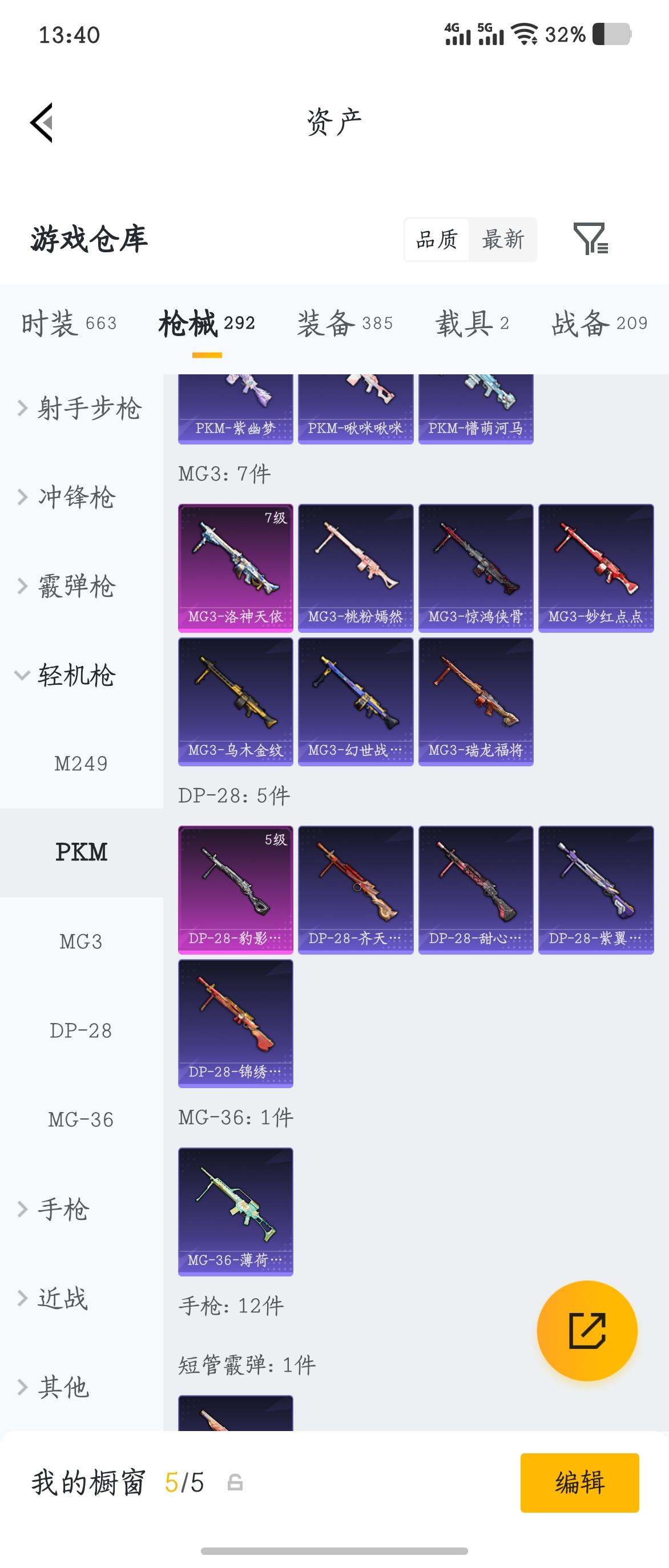Open the DP-28-豹影 skin card

coord(236,890)
